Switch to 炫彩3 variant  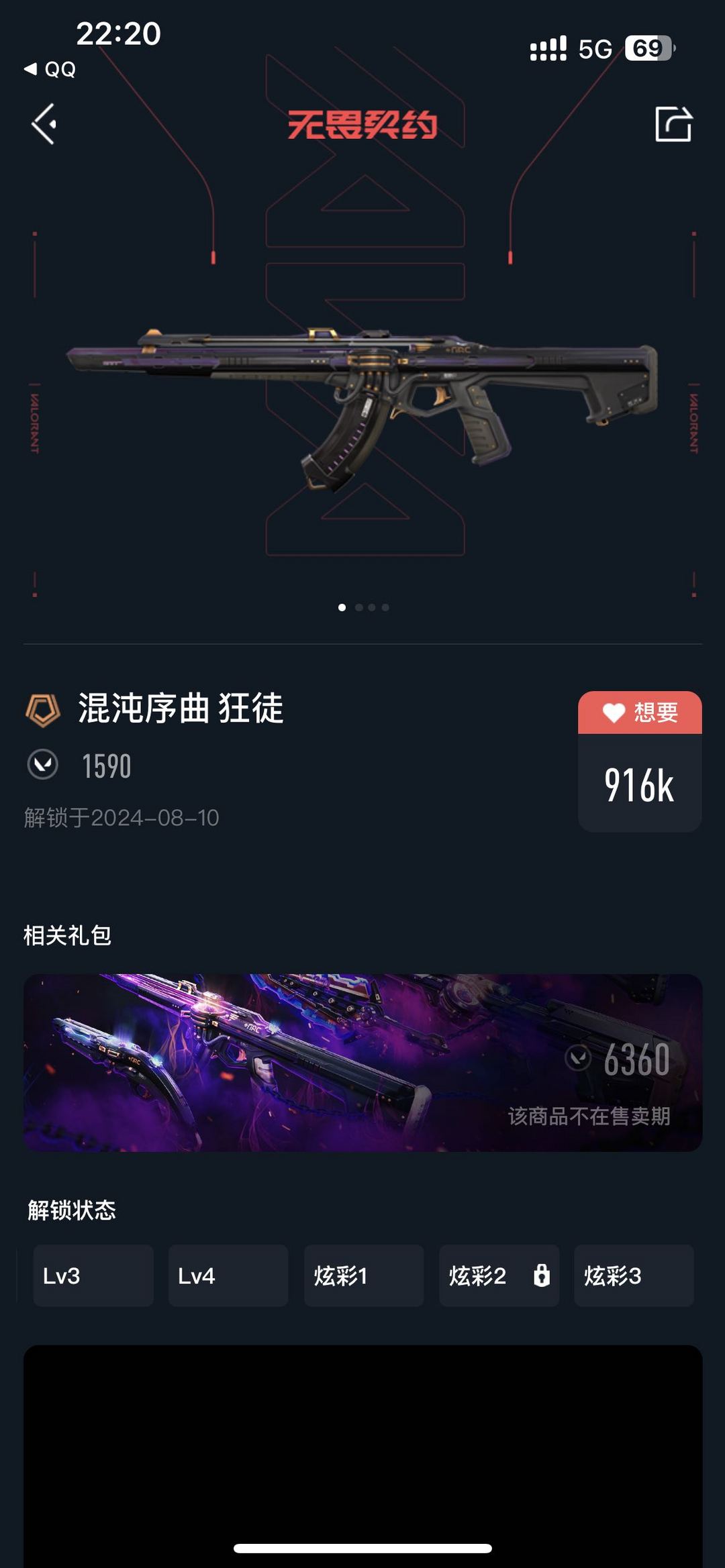pos(633,1275)
